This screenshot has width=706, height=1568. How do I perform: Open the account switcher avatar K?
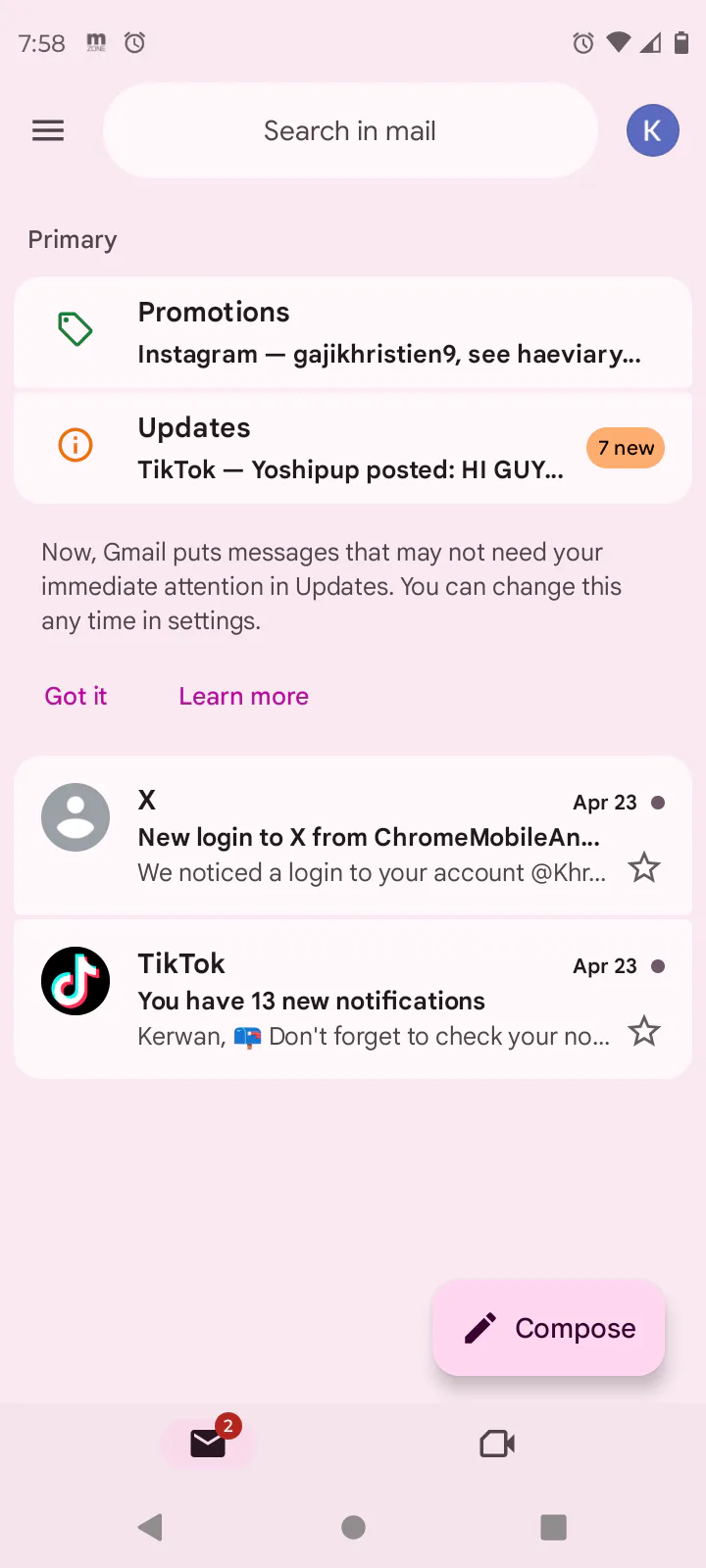652,130
